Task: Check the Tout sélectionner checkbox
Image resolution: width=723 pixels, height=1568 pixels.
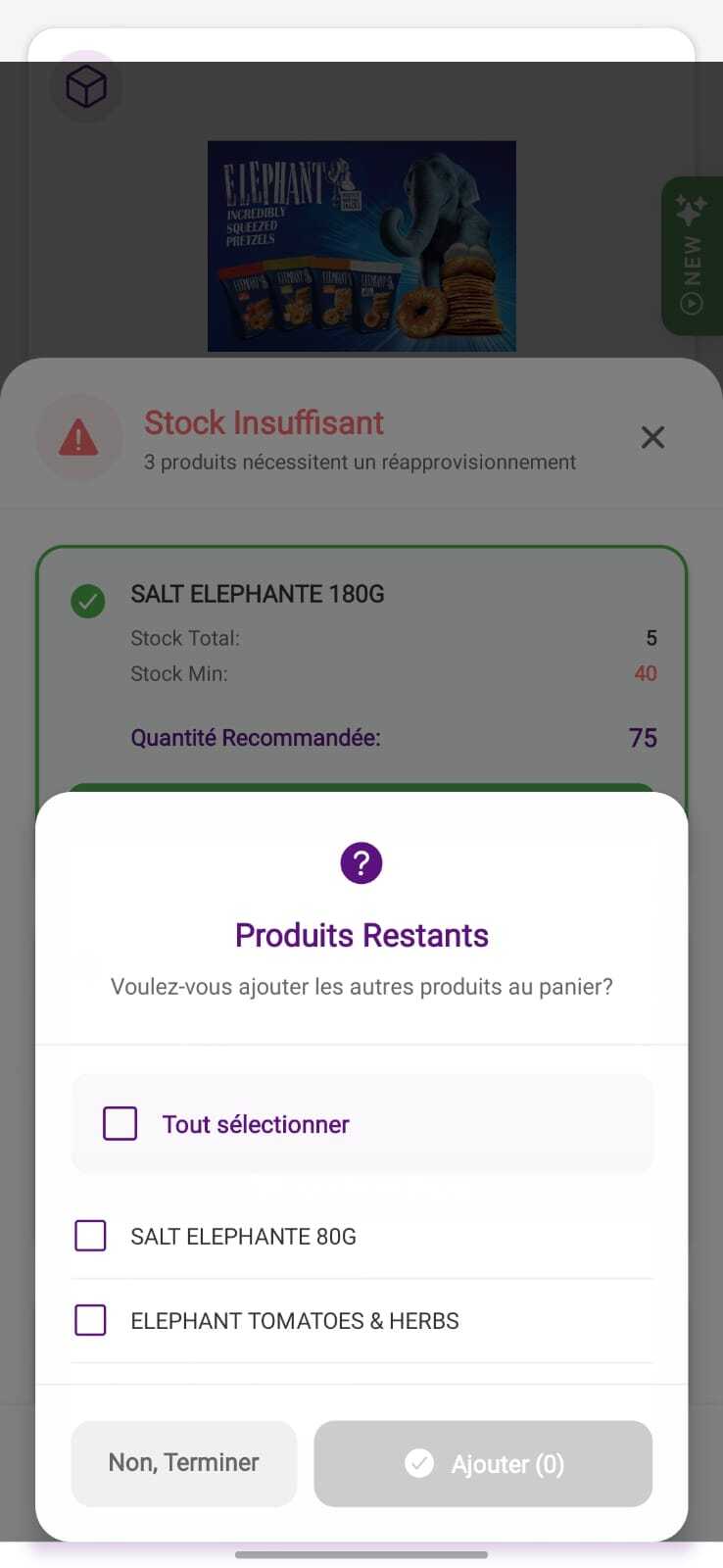Action: (x=120, y=1124)
